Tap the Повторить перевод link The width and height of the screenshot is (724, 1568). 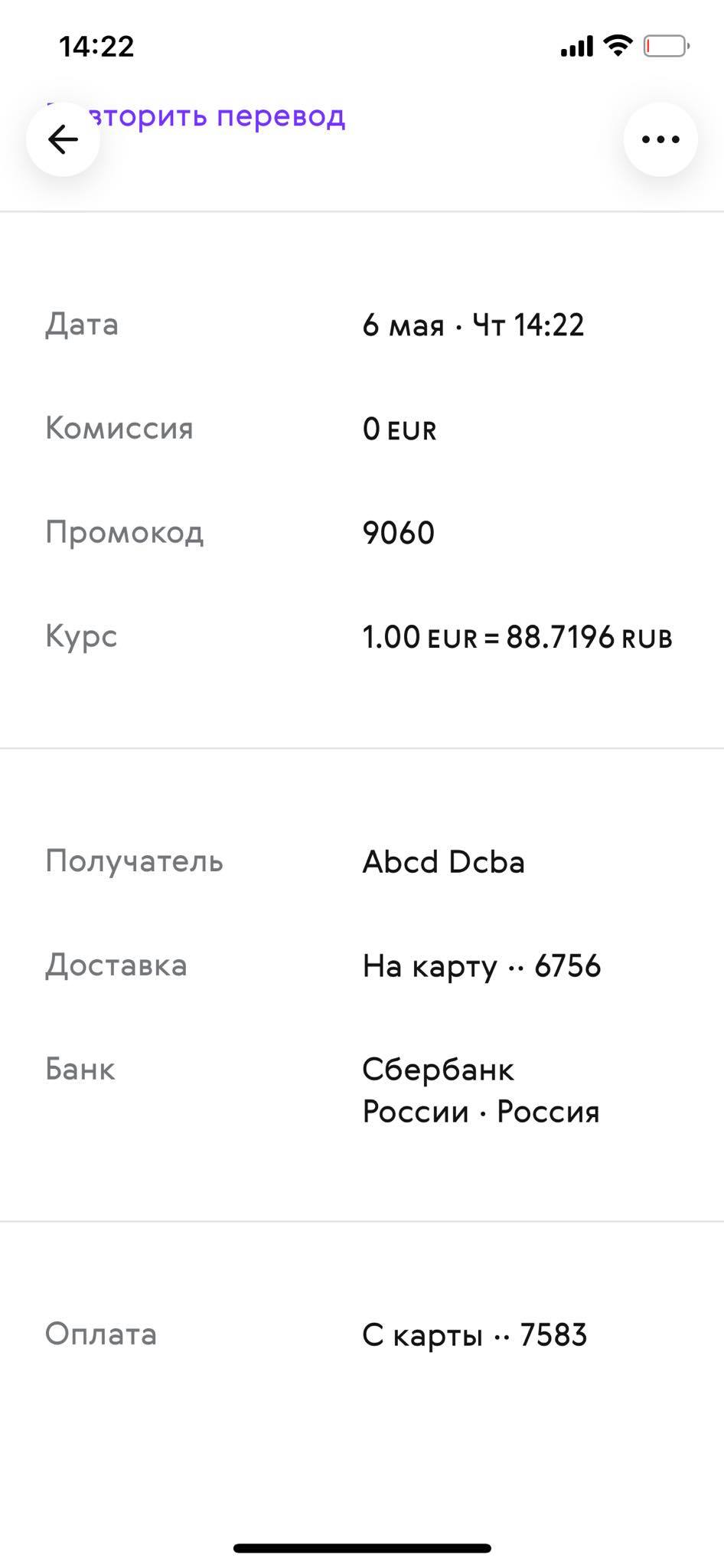click(x=196, y=116)
